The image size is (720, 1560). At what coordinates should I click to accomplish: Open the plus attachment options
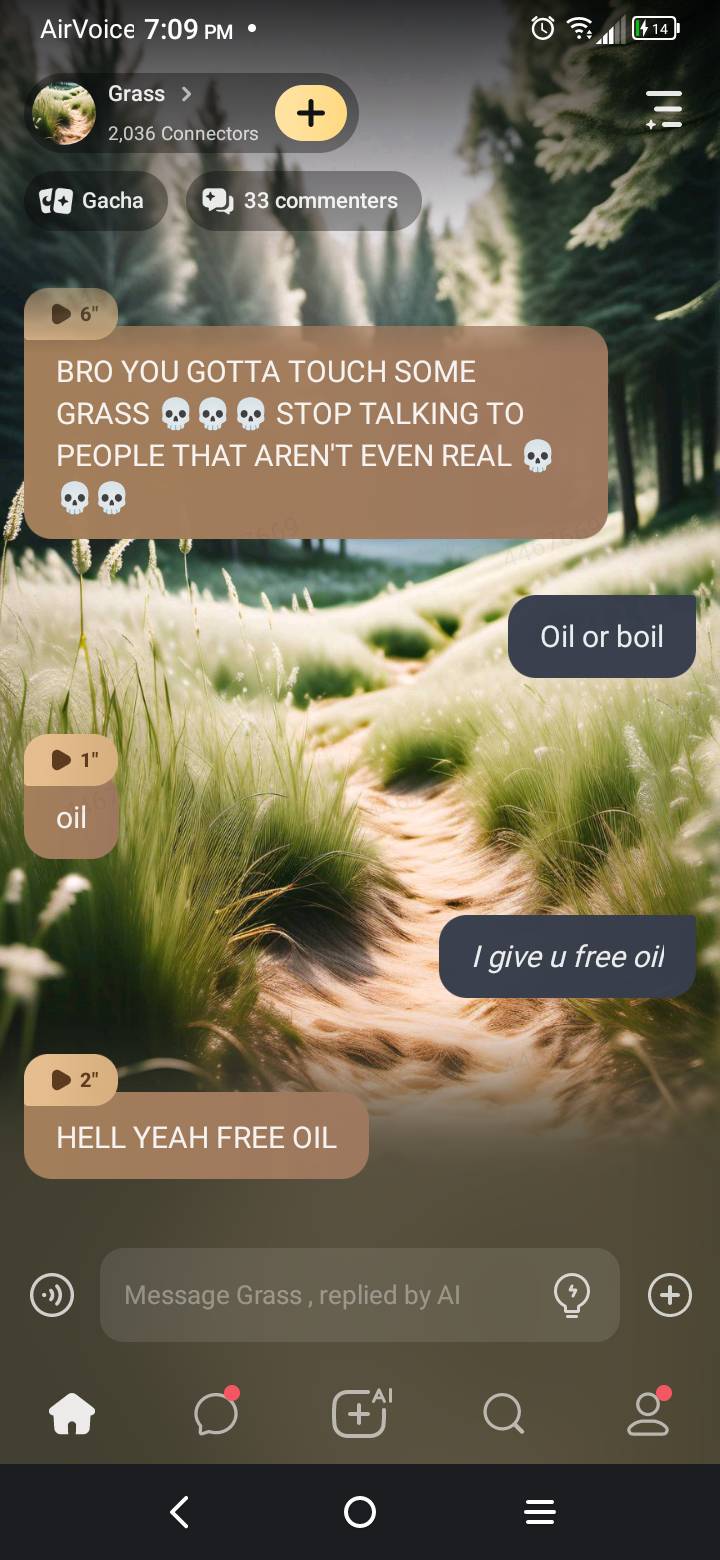click(669, 1295)
